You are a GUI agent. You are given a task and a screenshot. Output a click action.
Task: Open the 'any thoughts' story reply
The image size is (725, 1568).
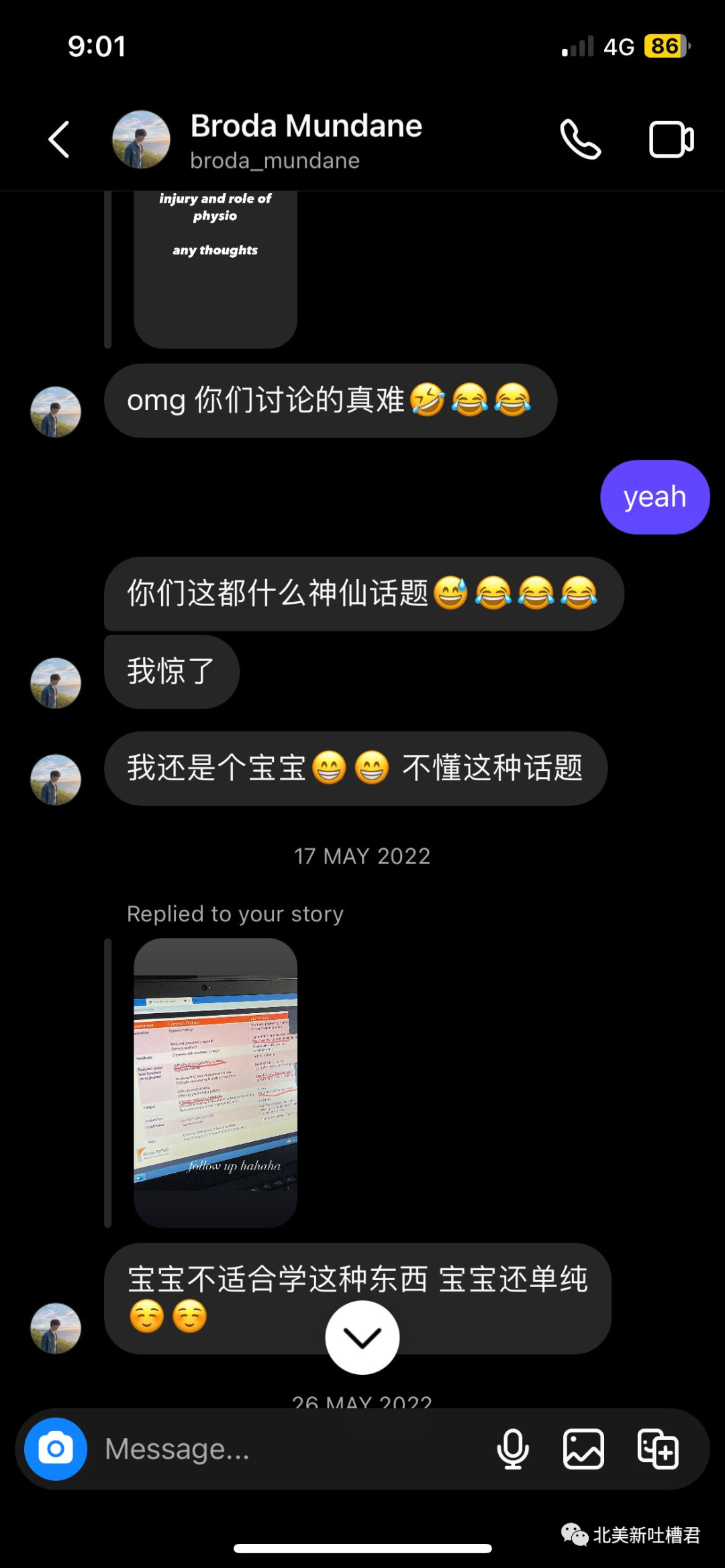[215, 268]
